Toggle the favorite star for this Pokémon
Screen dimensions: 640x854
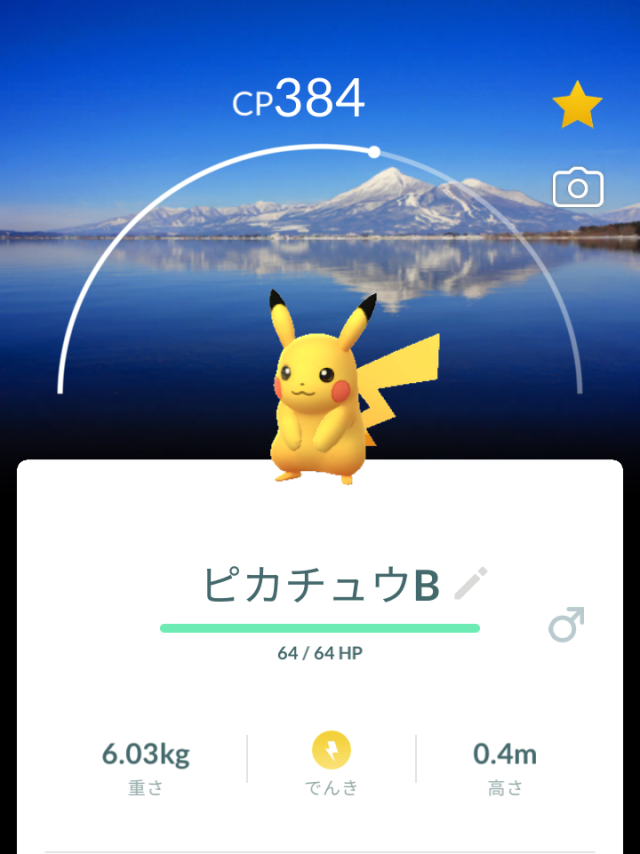coord(577,106)
